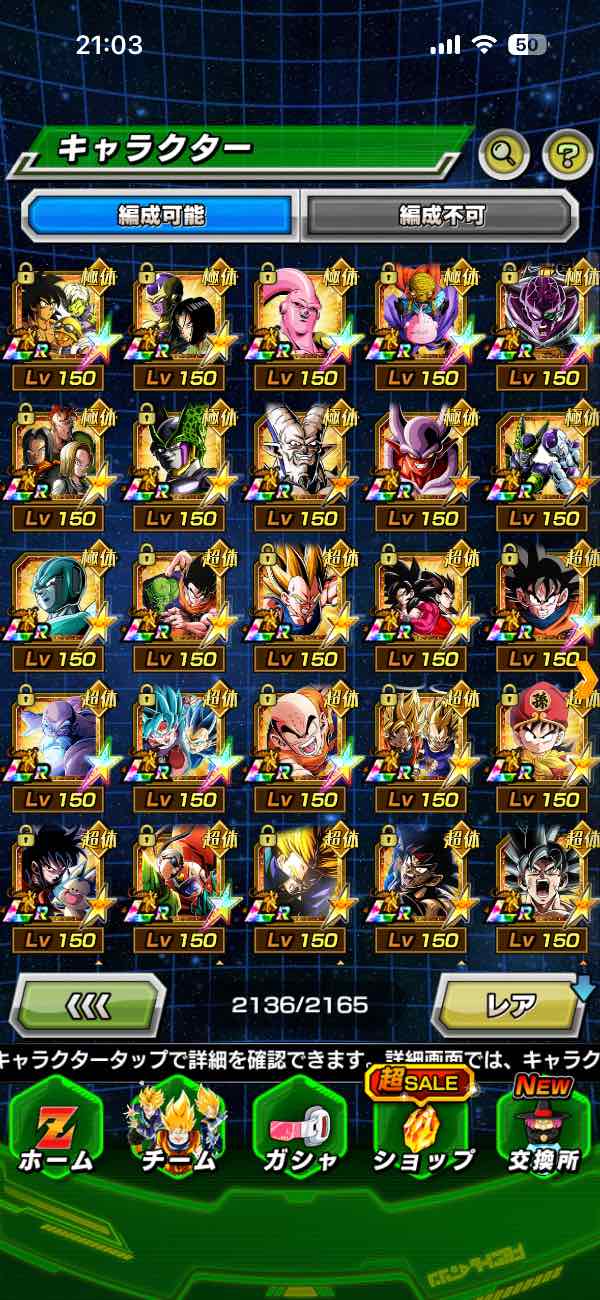Open the レア sort button
The width and height of the screenshot is (600, 1300).
[x=510, y=1004]
